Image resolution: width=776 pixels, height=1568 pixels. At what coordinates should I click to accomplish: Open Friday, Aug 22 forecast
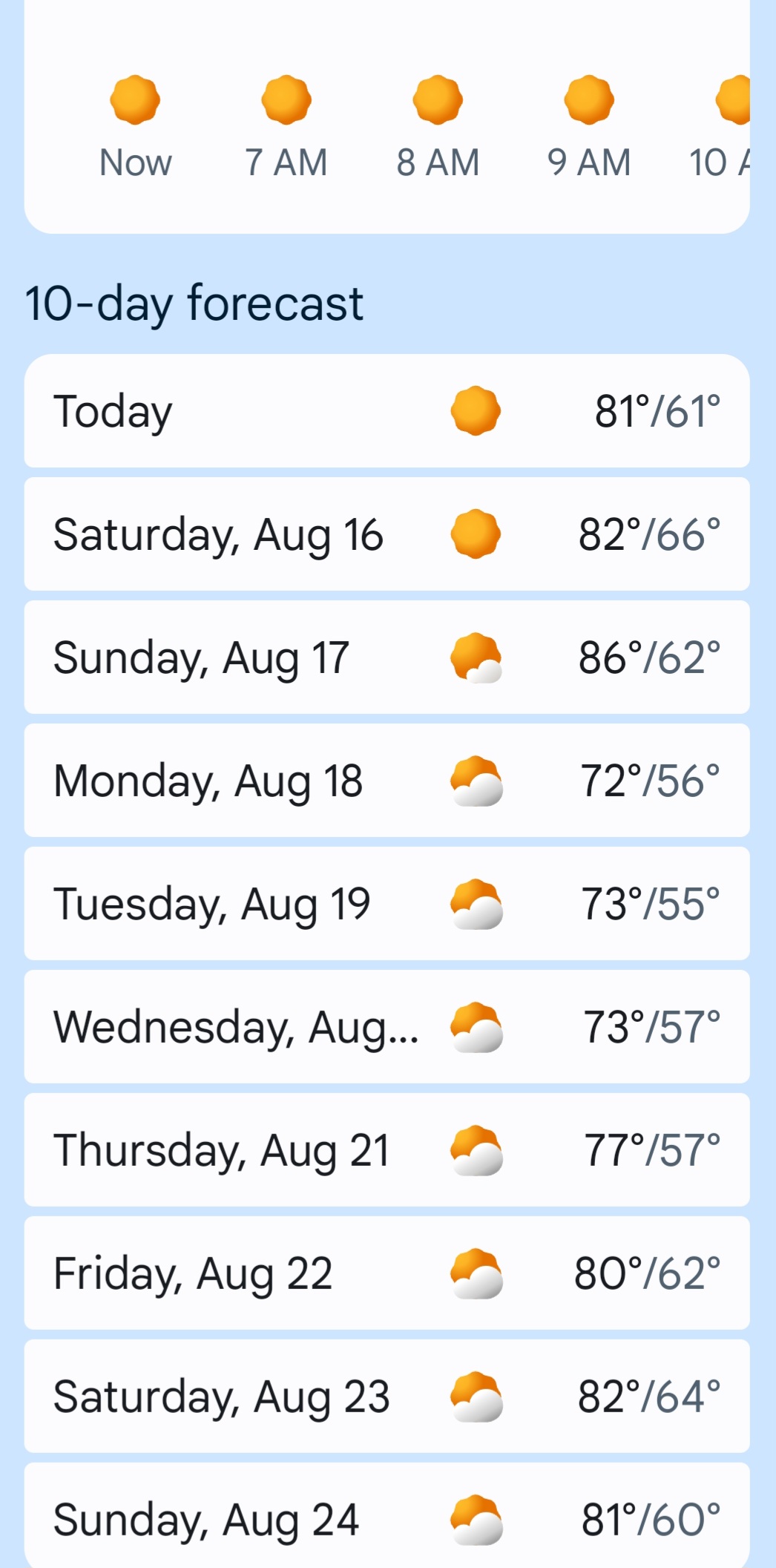[387, 1273]
